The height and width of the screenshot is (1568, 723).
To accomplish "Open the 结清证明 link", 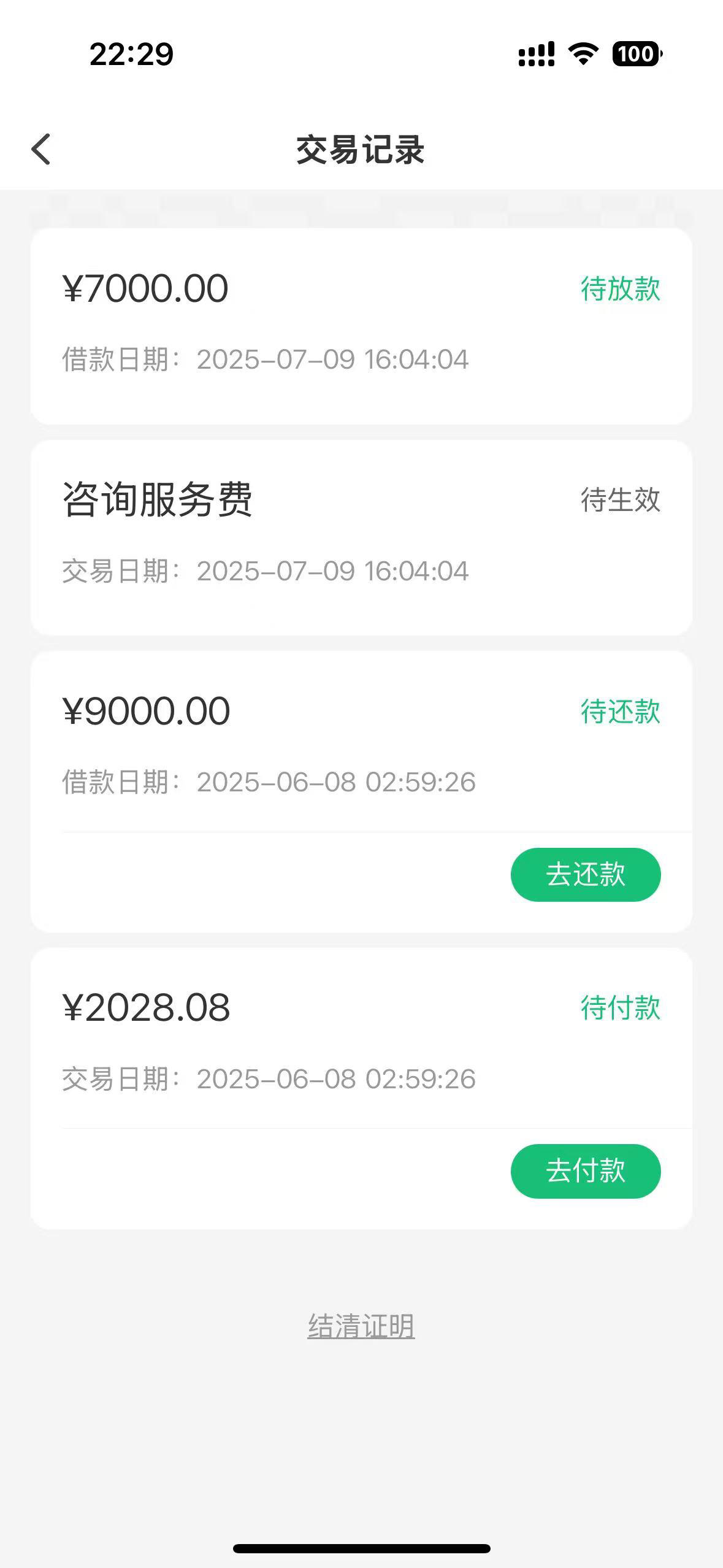I will pyautogui.click(x=361, y=1326).
